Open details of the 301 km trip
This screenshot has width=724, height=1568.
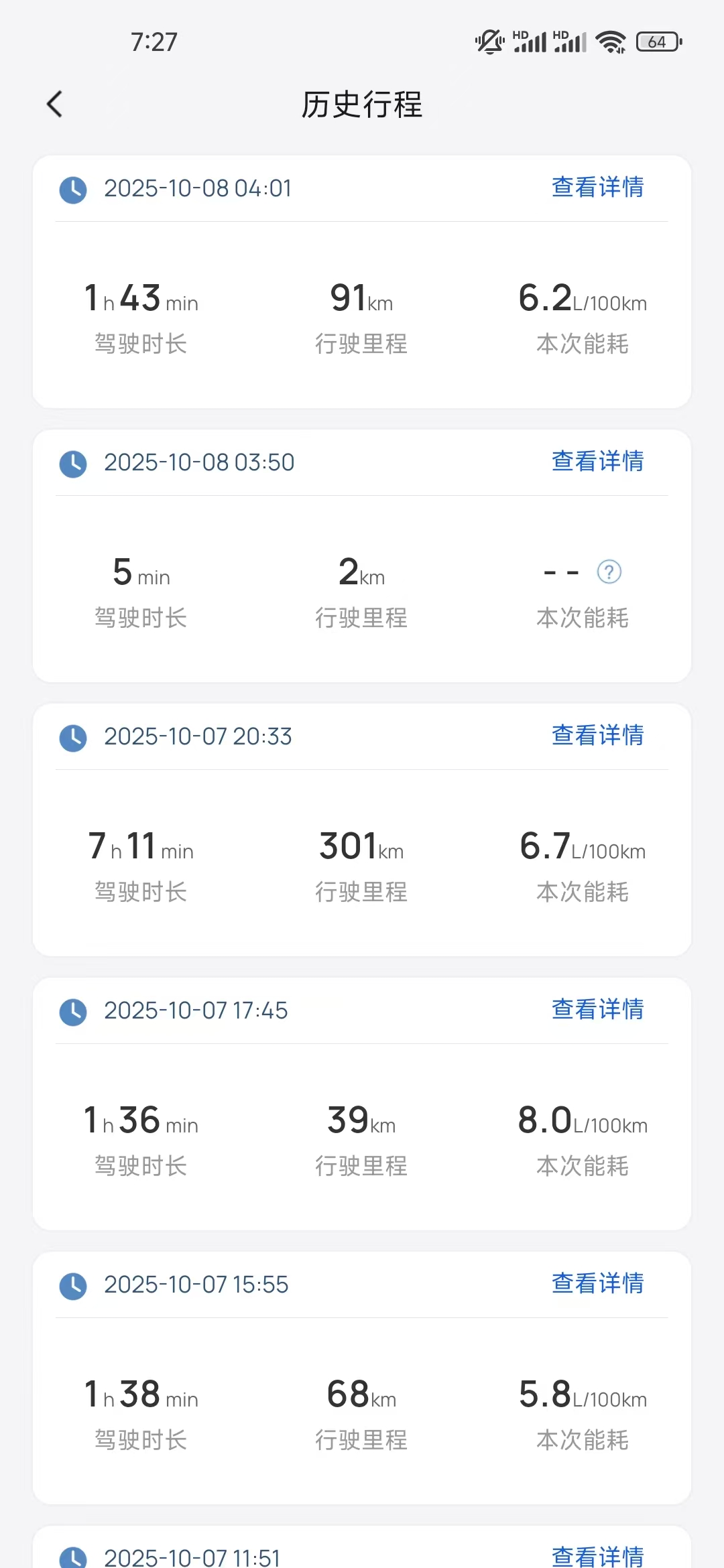point(596,735)
